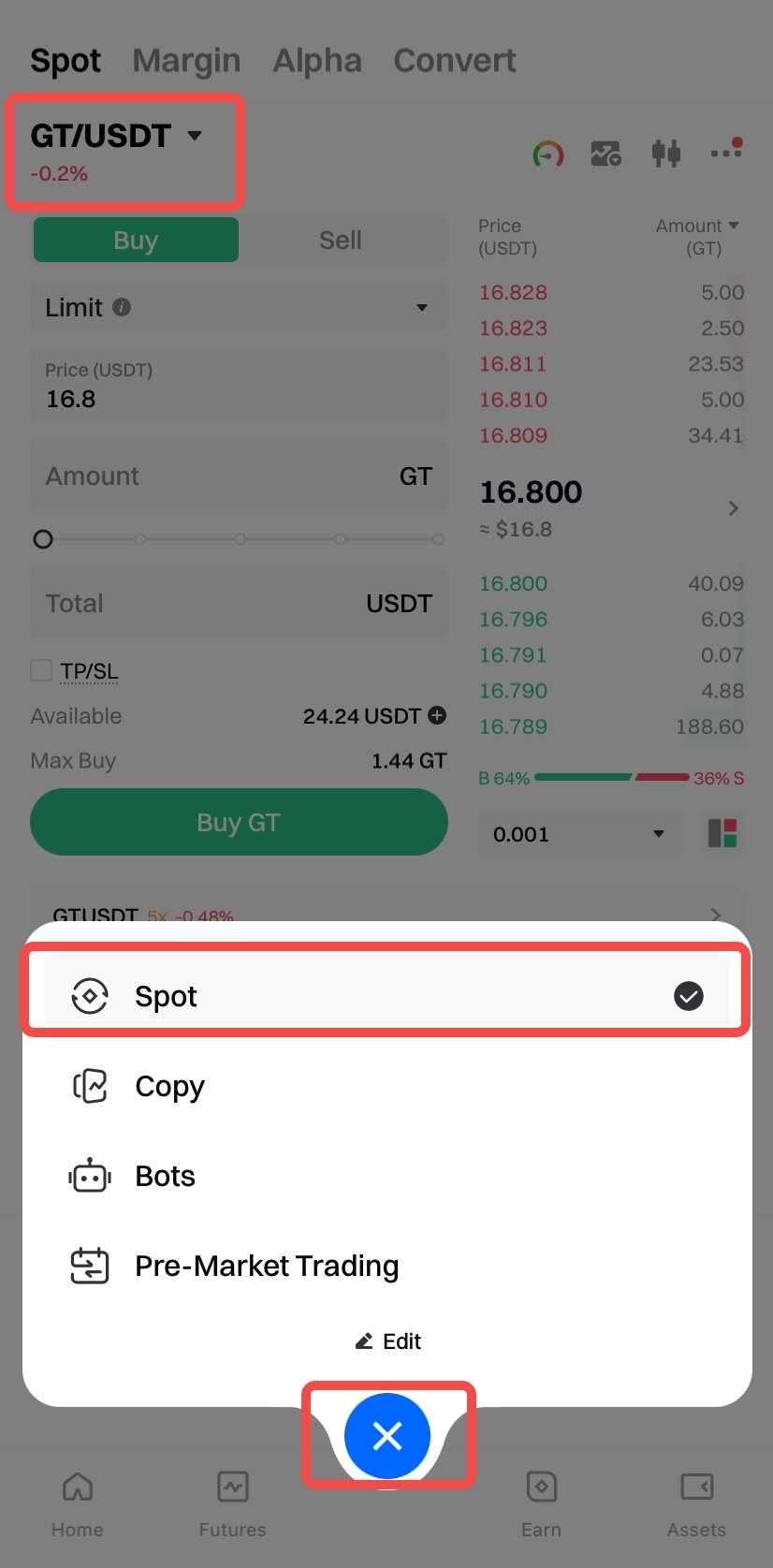773x1568 pixels.
Task: Tap Edit to customize menu
Action: [388, 1341]
